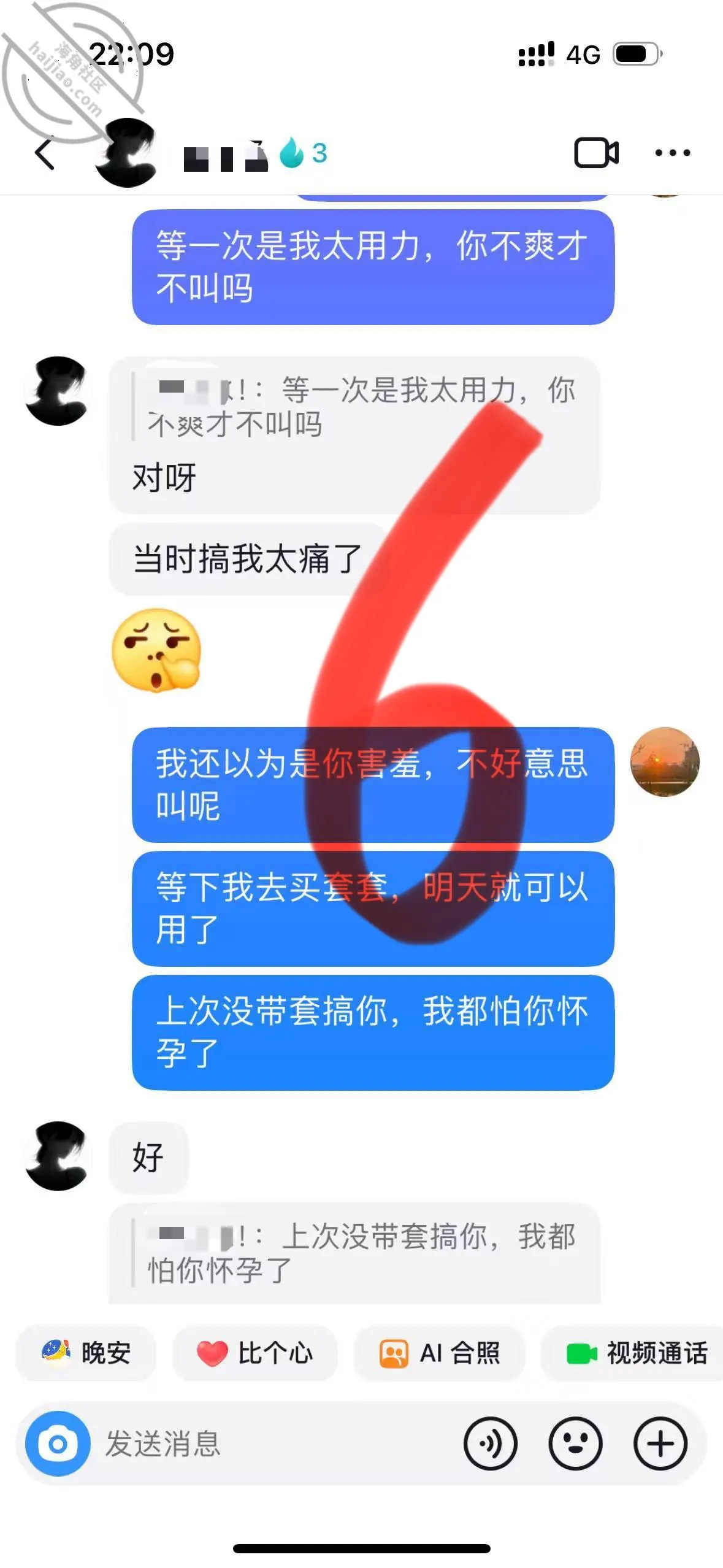This screenshot has height=1568, width=723.
Task: Open the three-dot overflow menu
Action: point(673,153)
